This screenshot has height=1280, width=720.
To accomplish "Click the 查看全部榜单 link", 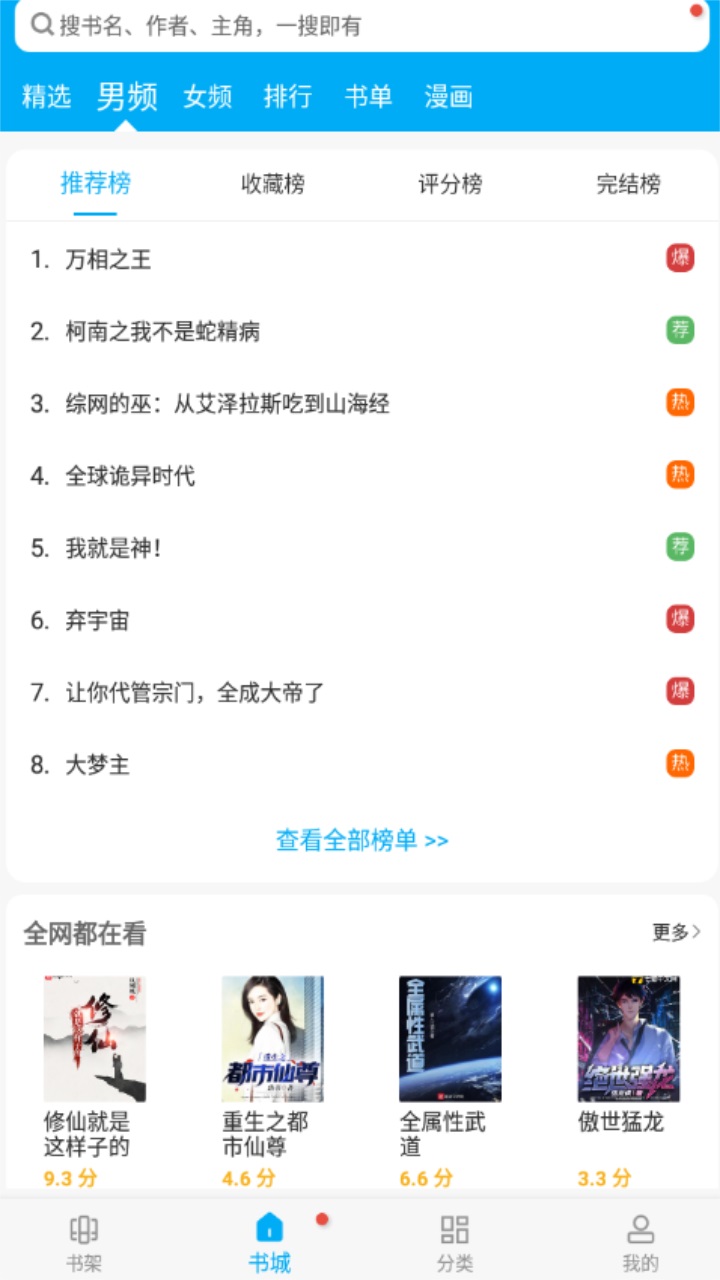I will [360, 840].
